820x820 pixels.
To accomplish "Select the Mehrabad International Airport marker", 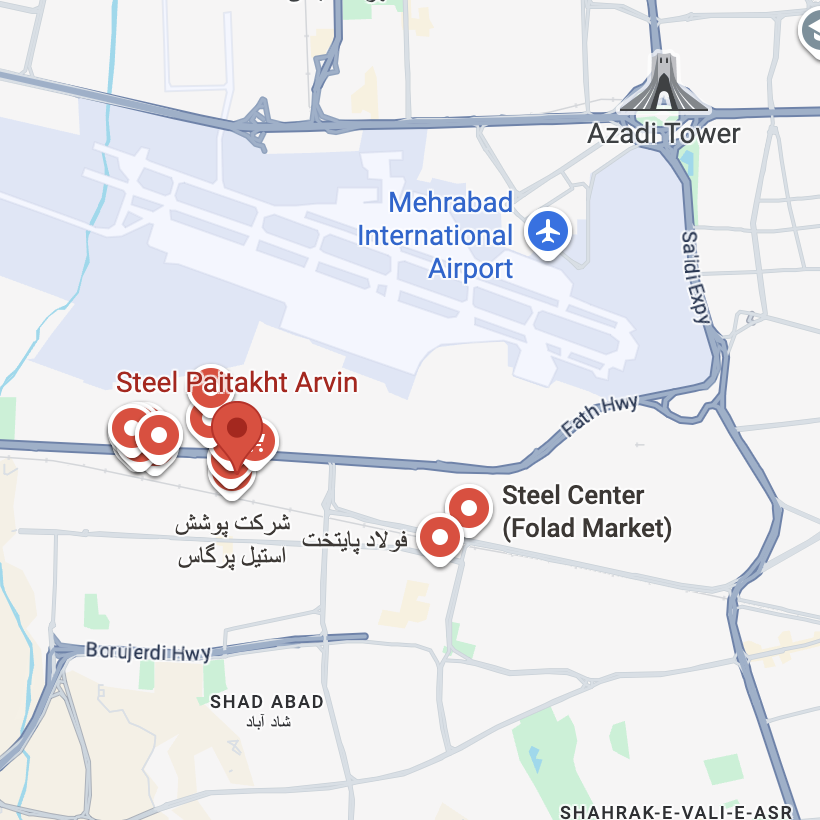I will pos(548,232).
